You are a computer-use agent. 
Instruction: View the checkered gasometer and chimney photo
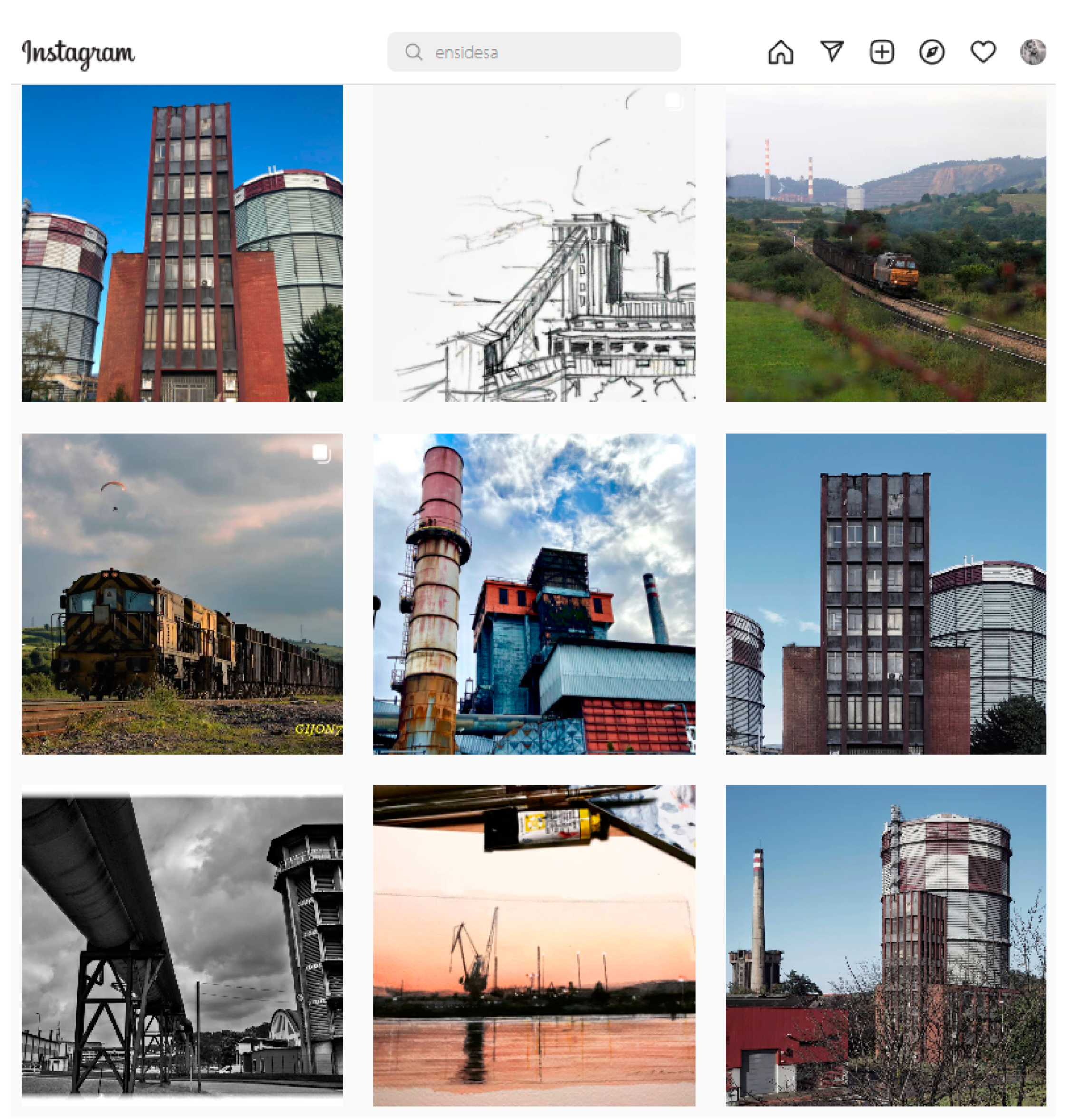pyautogui.click(x=886, y=945)
